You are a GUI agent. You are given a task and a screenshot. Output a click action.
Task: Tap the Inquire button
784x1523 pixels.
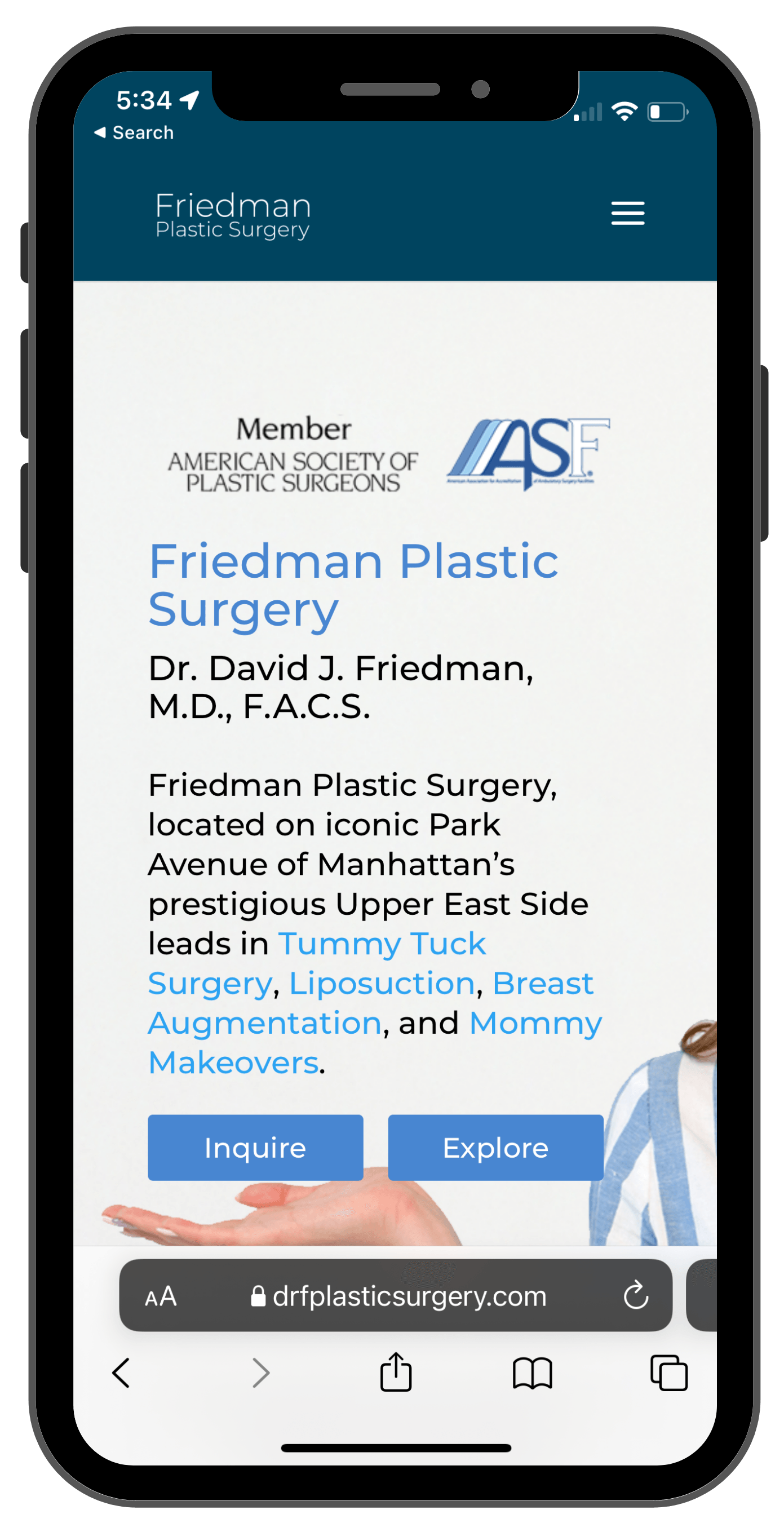click(255, 1148)
